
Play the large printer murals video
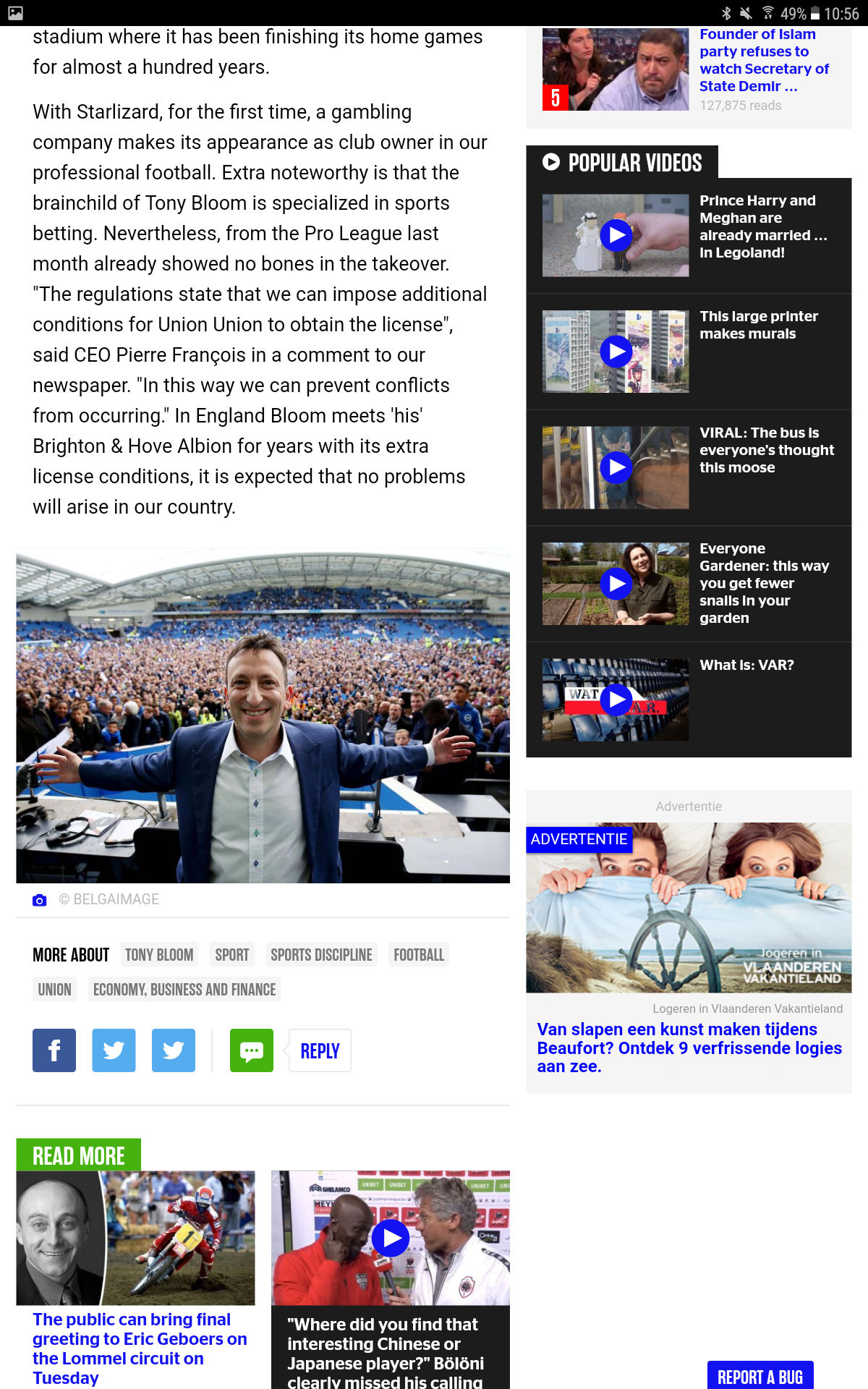(616, 352)
